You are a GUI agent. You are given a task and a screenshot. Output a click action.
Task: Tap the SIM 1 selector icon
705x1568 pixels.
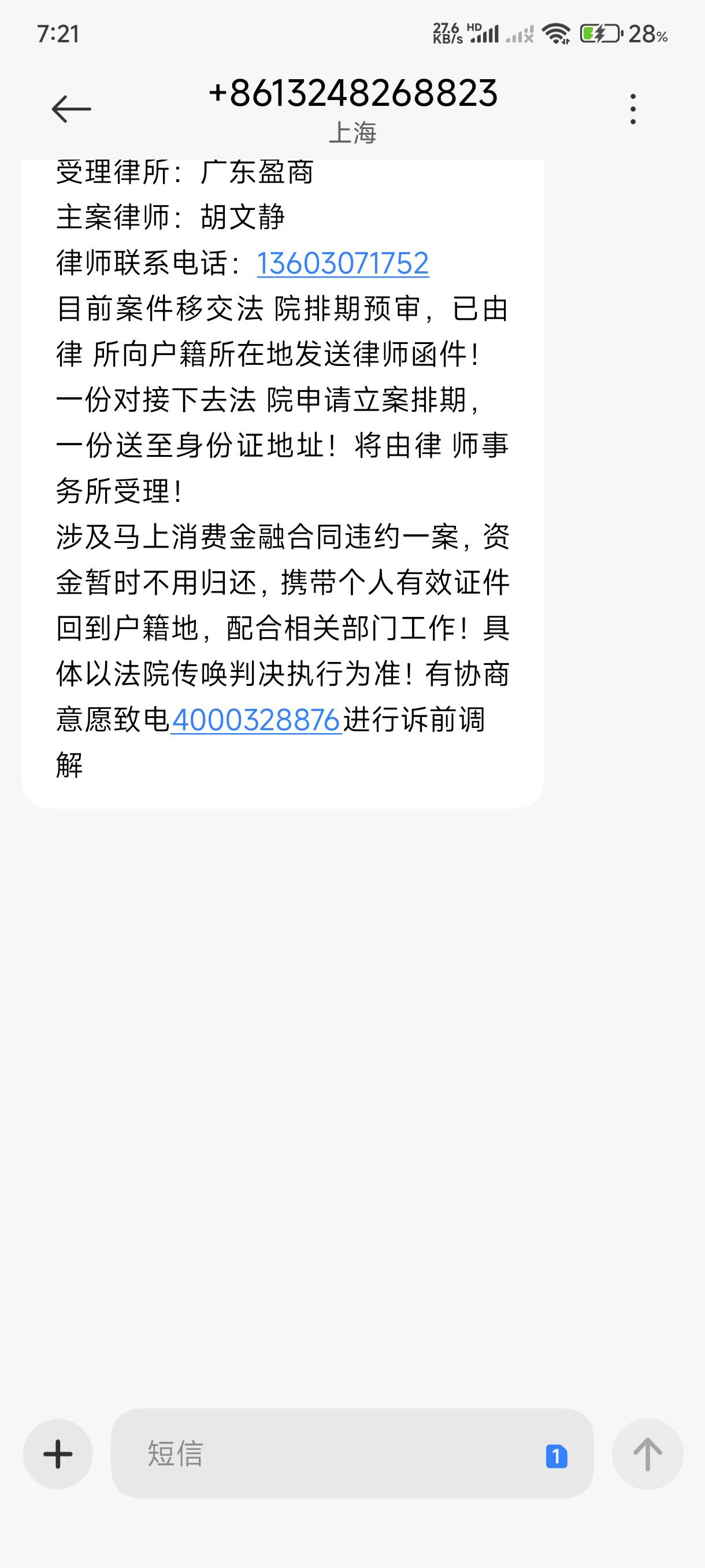[x=556, y=1456]
